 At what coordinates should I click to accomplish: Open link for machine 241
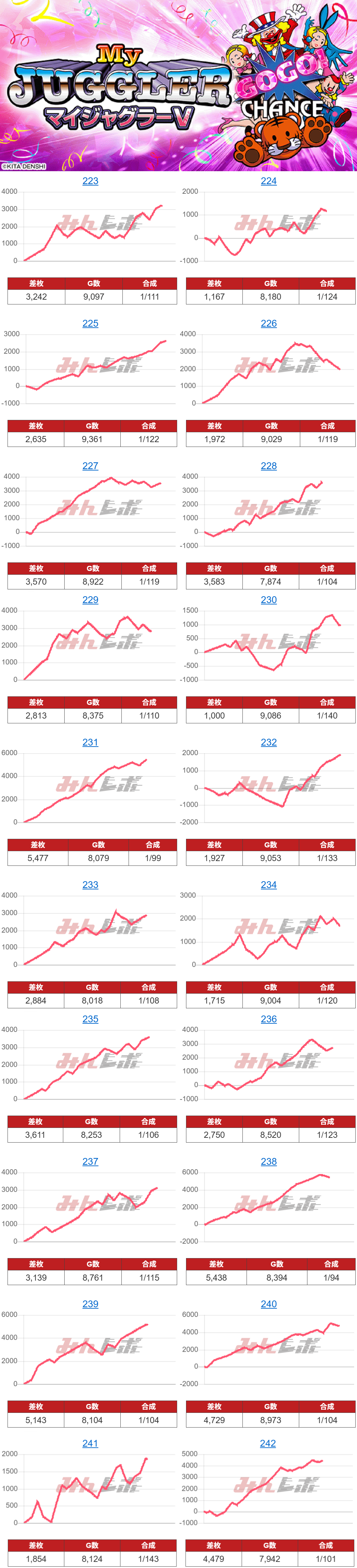[90, 1443]
